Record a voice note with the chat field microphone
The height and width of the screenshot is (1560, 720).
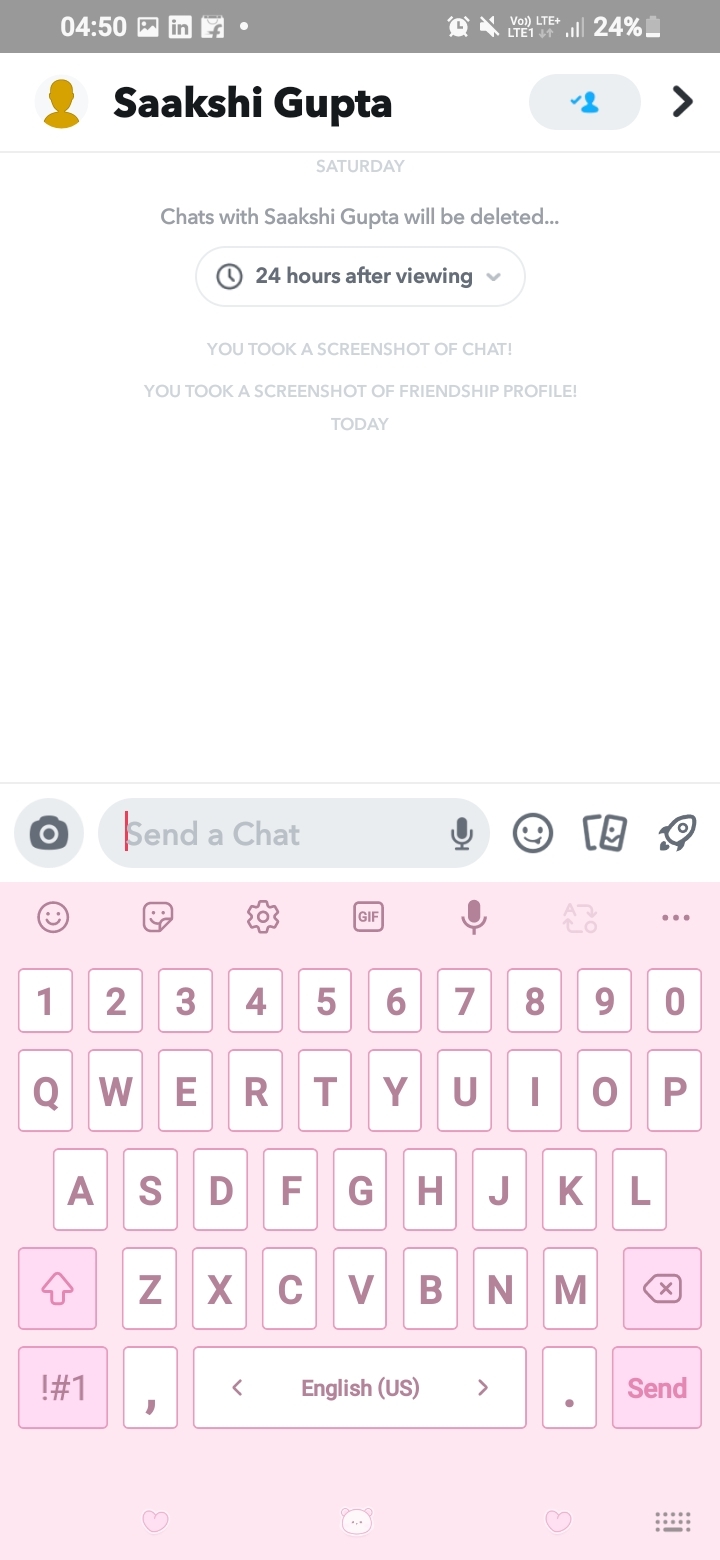click(461, 833)
